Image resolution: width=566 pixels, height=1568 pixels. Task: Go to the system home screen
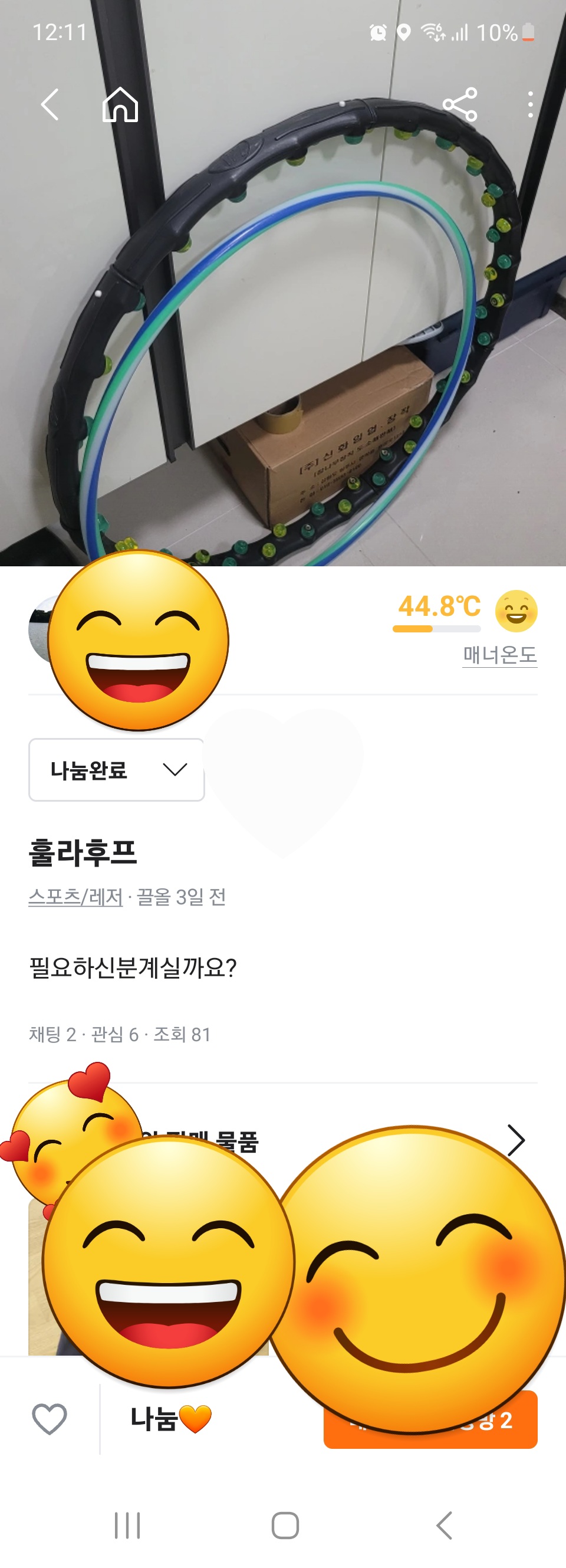coord(285,1526)
